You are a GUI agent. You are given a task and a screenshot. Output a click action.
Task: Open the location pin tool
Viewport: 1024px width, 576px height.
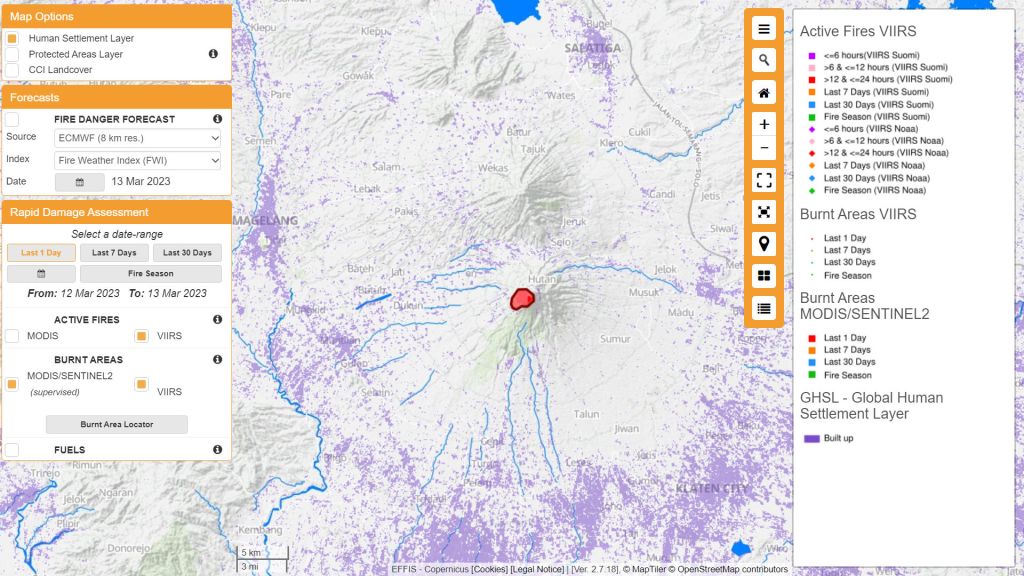coord(764,244)
